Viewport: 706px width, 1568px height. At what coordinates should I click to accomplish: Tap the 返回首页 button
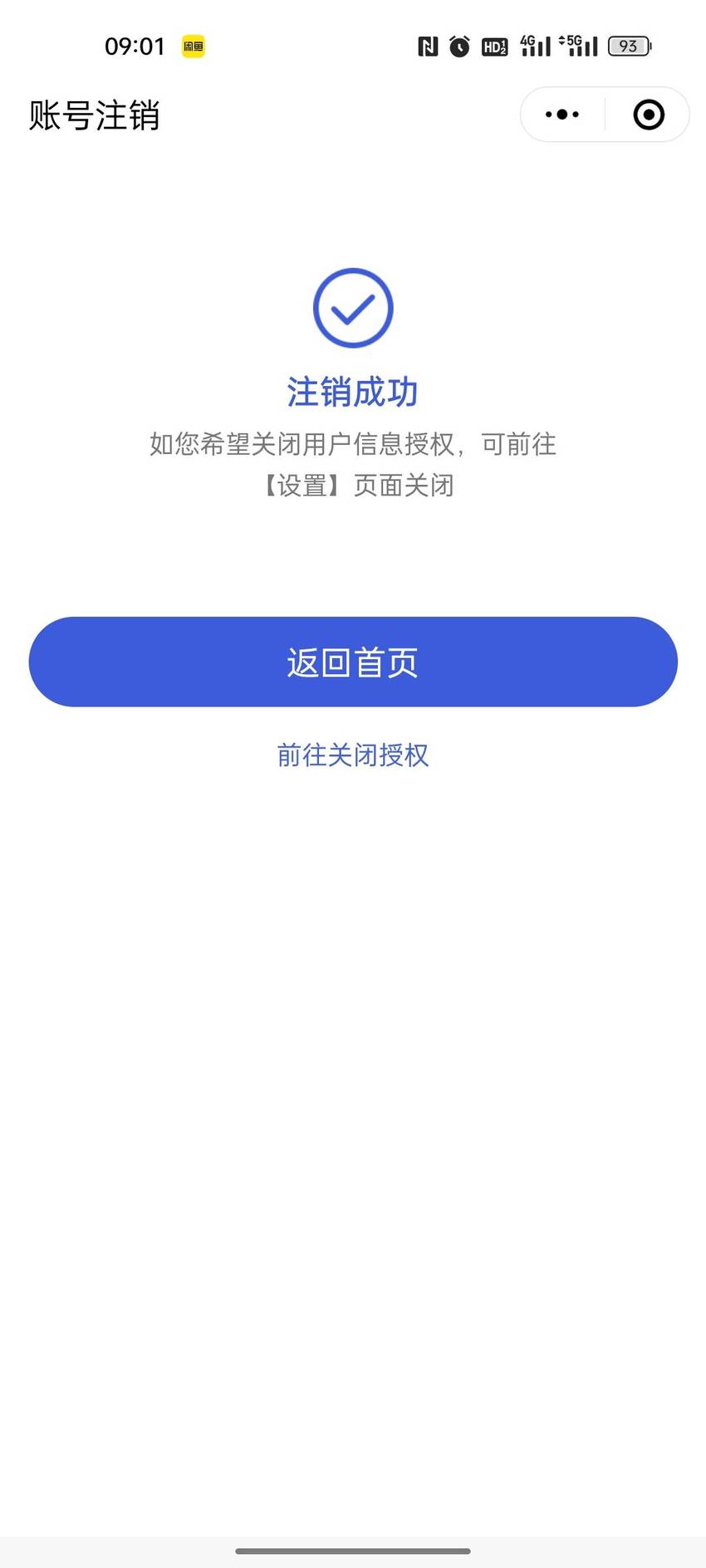[353, 662]
